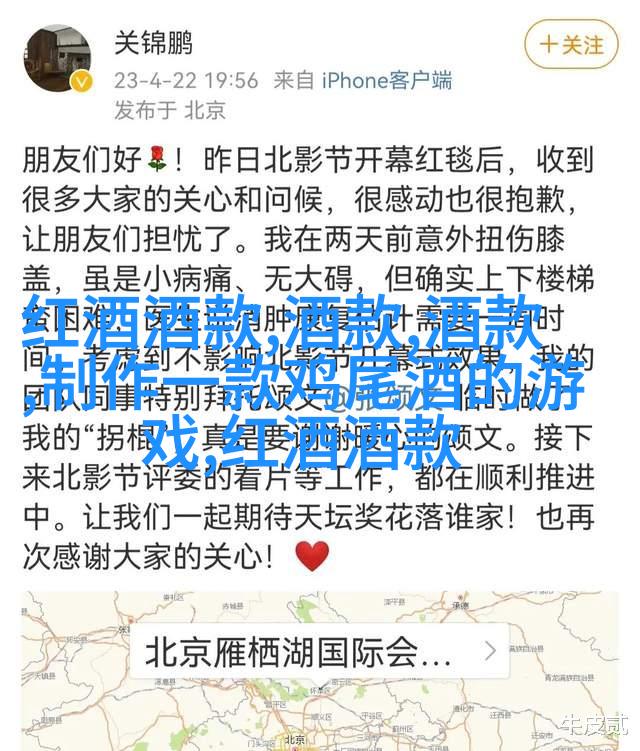This screenshot has width=640, height=751.
Task: Open the 关锦鹏 username profile link
Action: click(x=154, y=44)
